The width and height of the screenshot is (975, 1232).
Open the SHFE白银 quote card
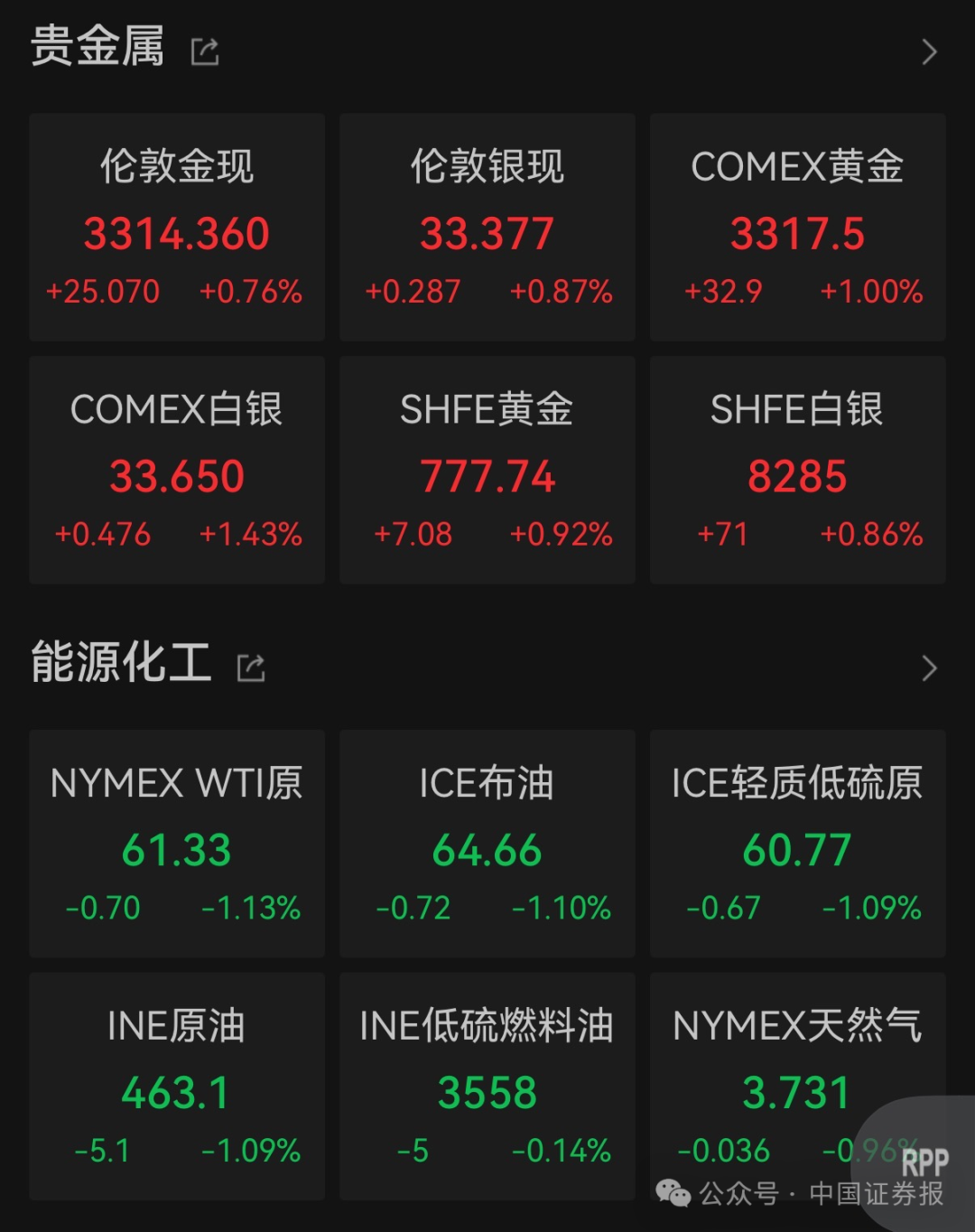pos(797,470)
